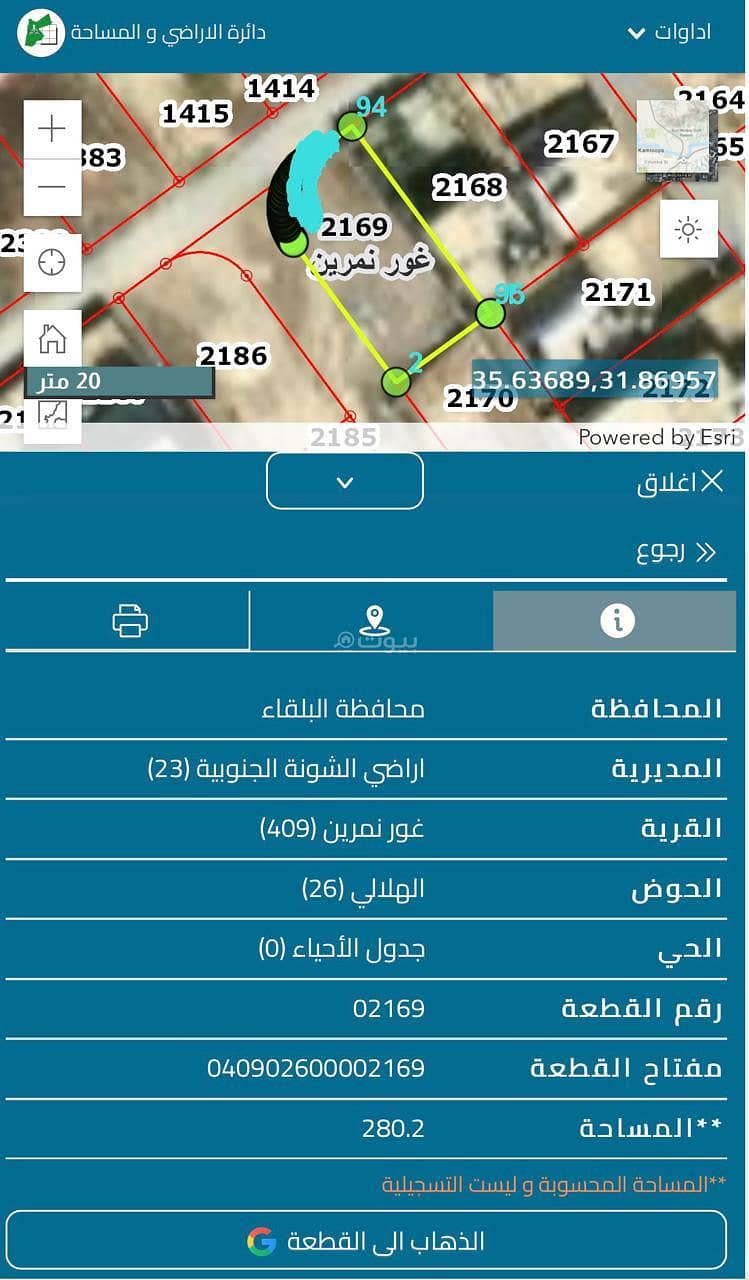
Task: Tap the brightness sun icon on map
Action: pos(688,229)
